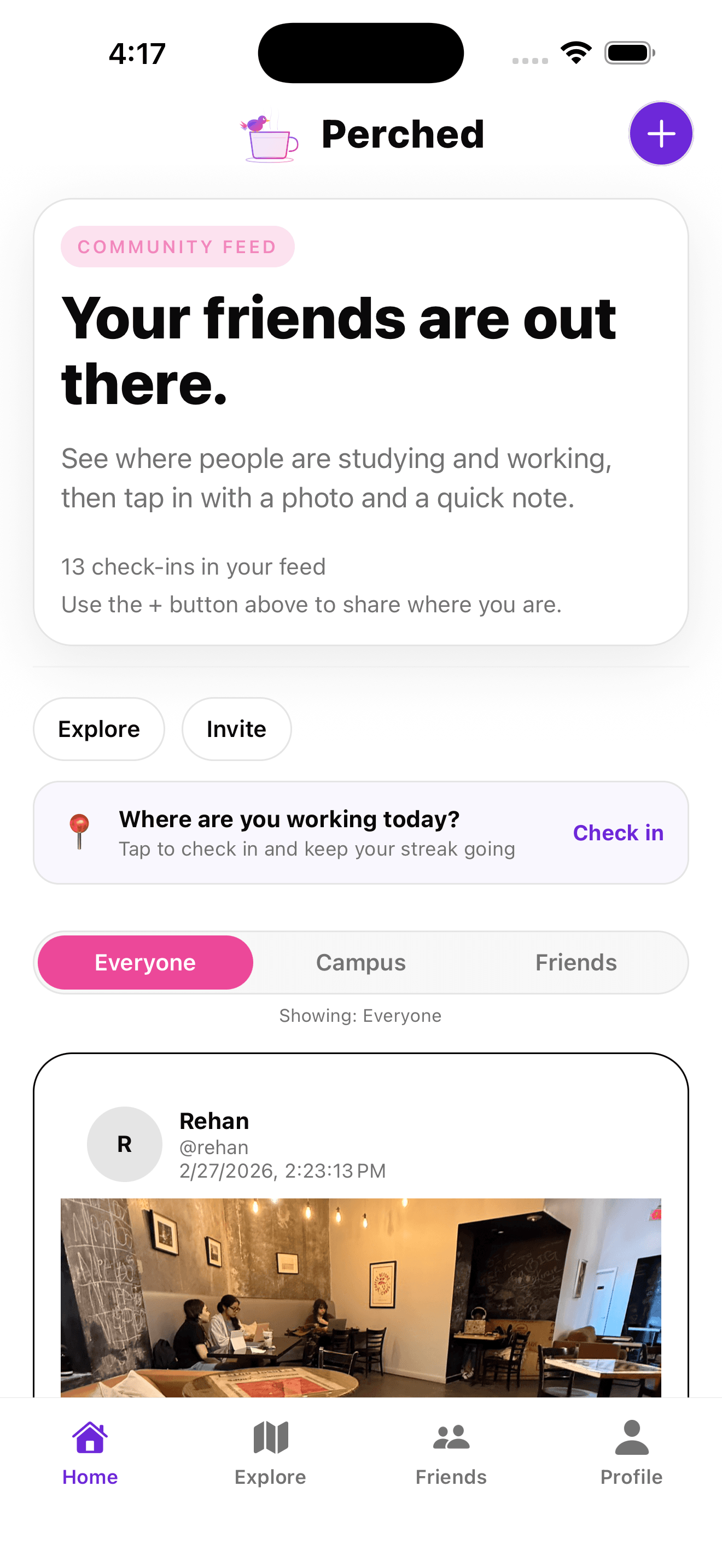
Task: Tap the Check in link in the banner
Action: [618, 833]
